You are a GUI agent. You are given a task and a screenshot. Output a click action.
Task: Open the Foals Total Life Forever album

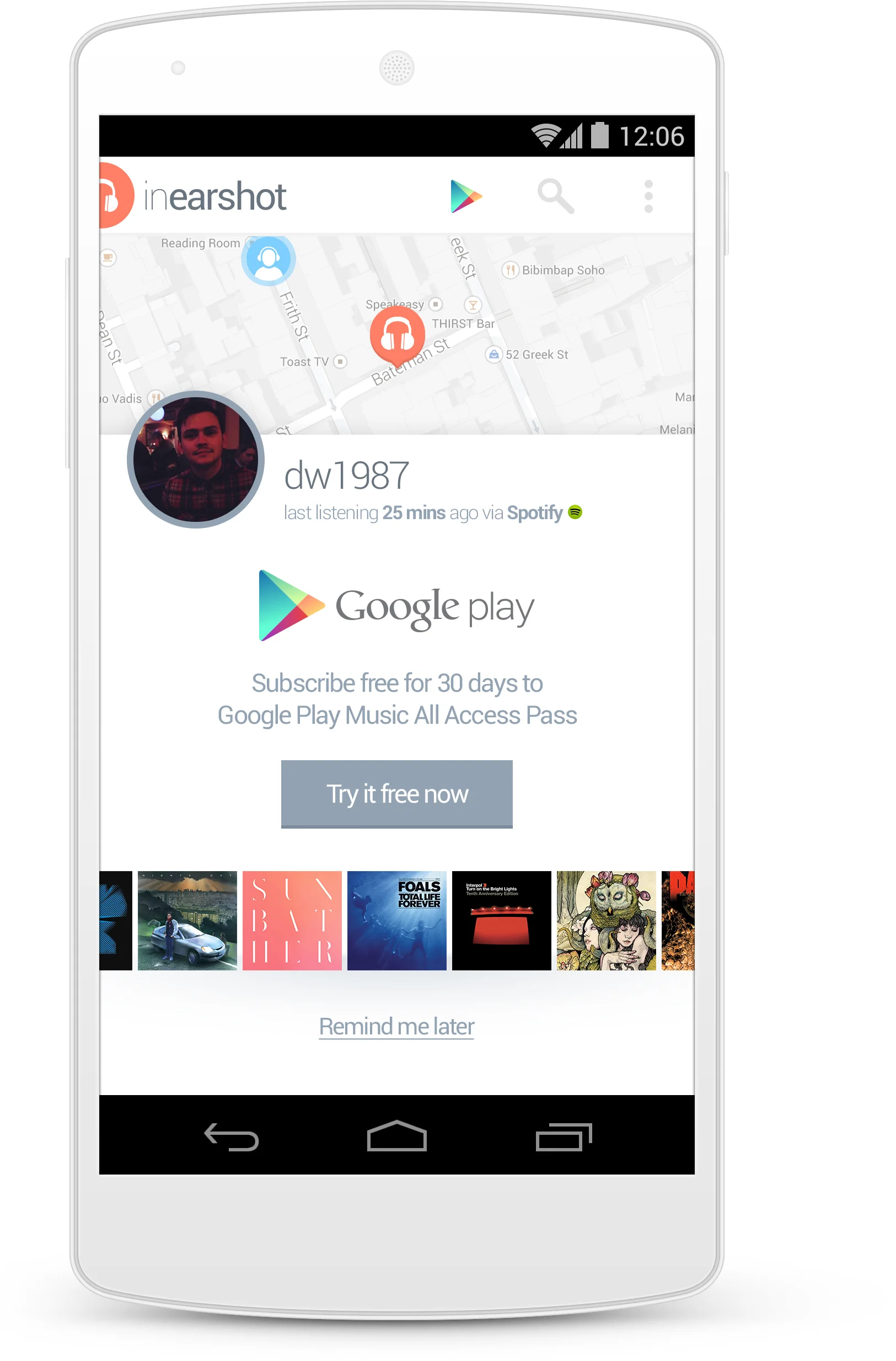click(396, 920)
